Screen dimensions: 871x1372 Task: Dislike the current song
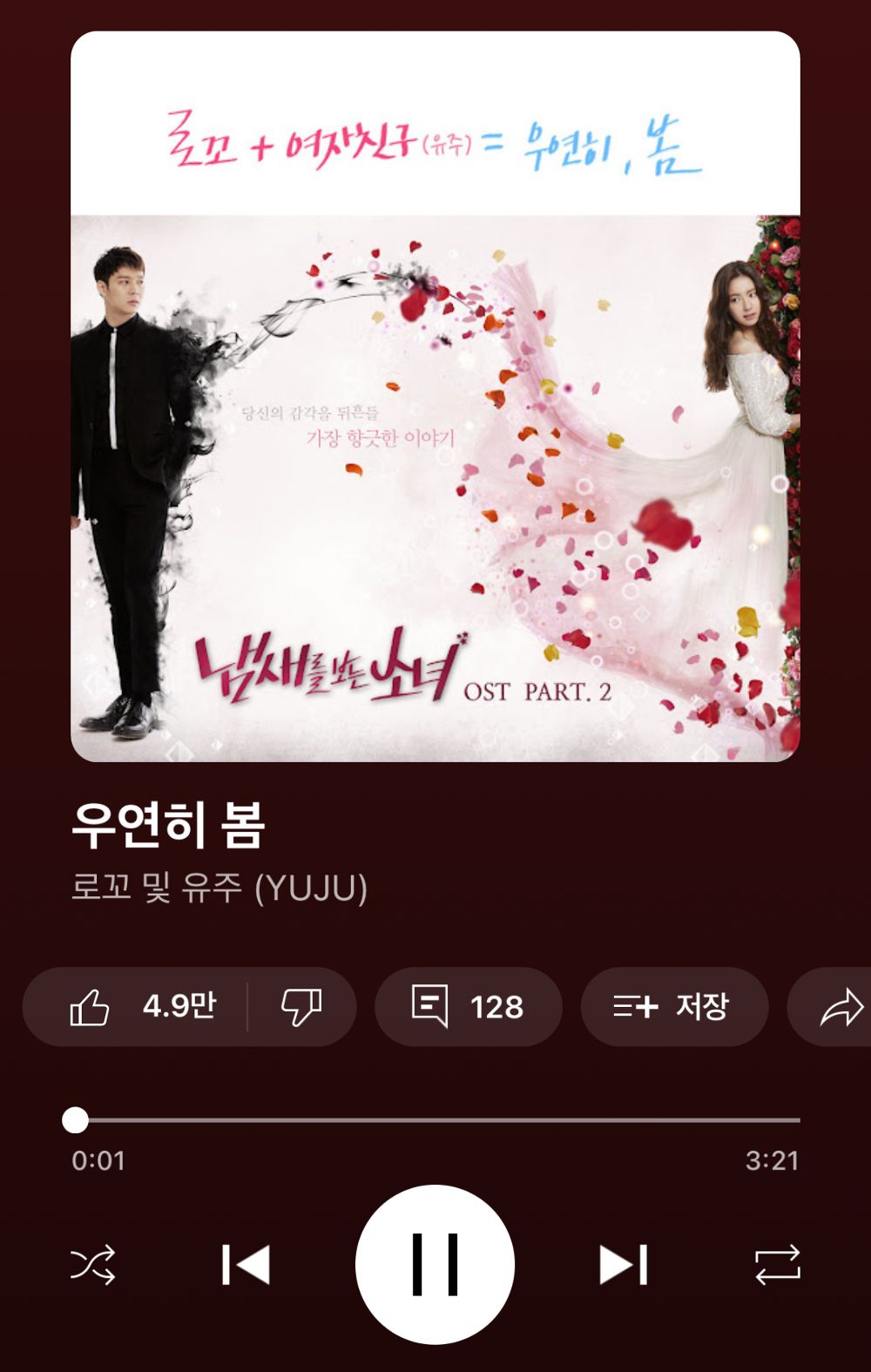click(x=301, y=1007)
